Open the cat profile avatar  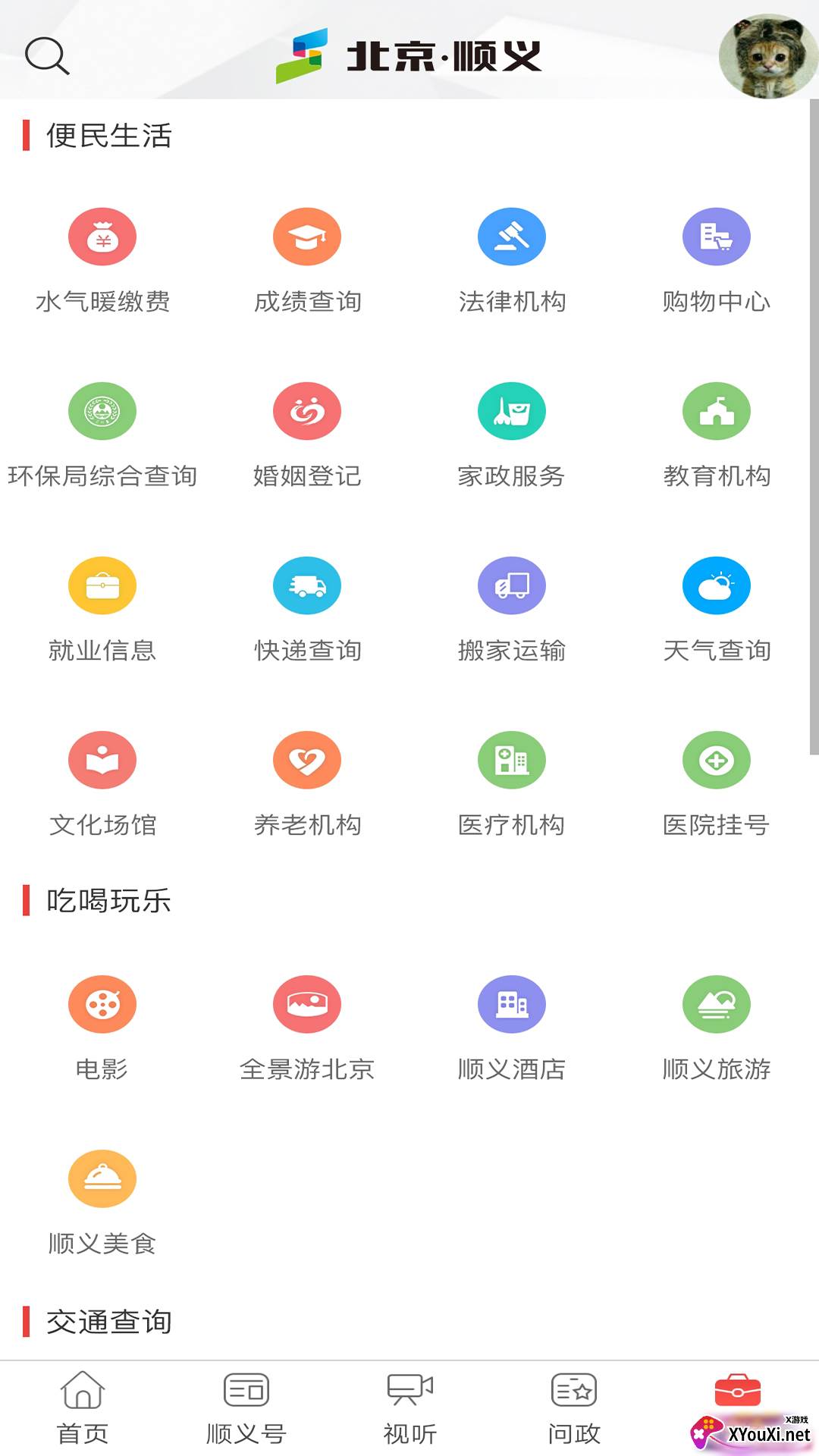pyautogui.click(x=768, y=57)
